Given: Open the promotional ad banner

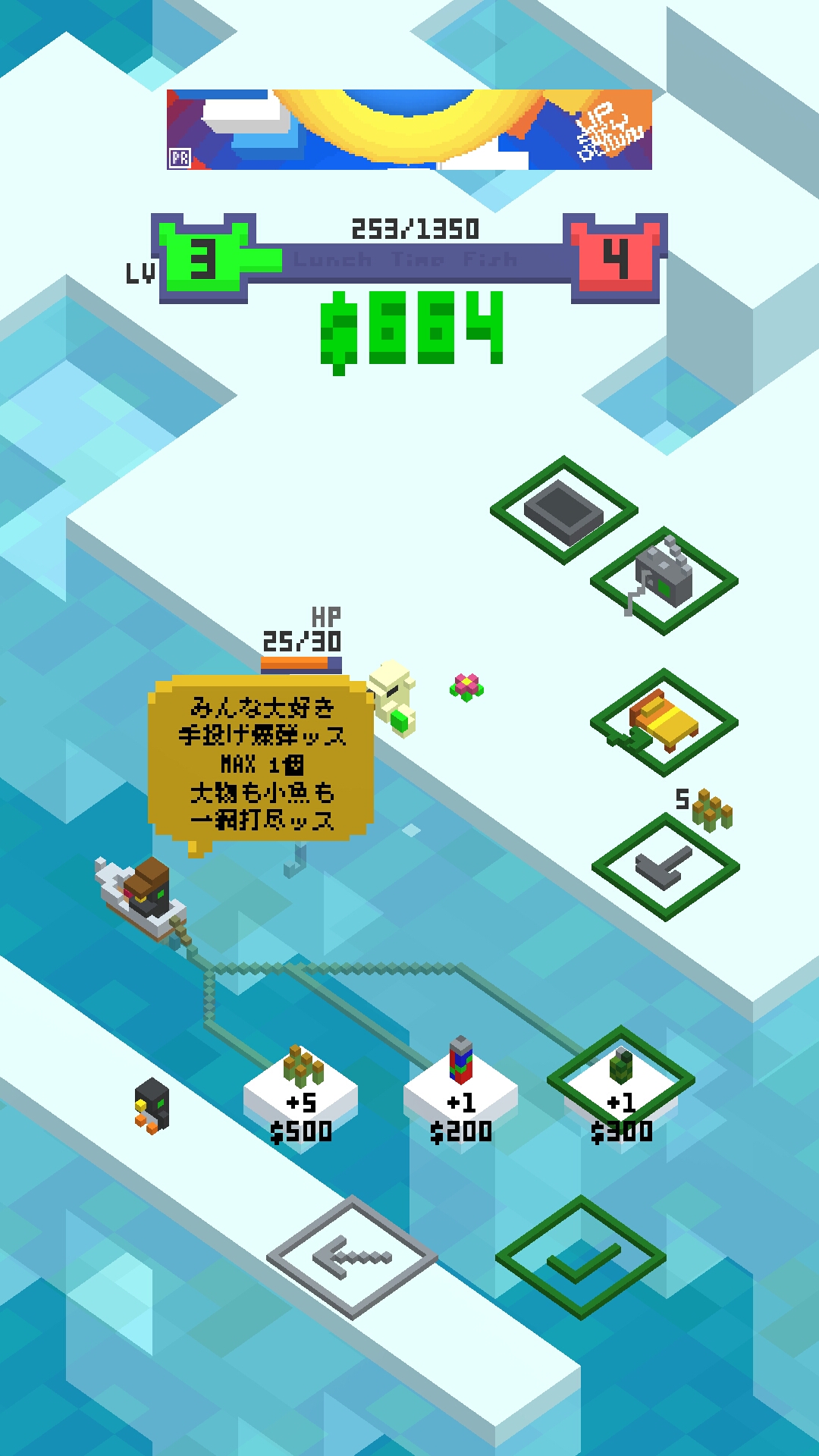Looking at the screenshot, I should pyautogui.click(x=409, y=130).
